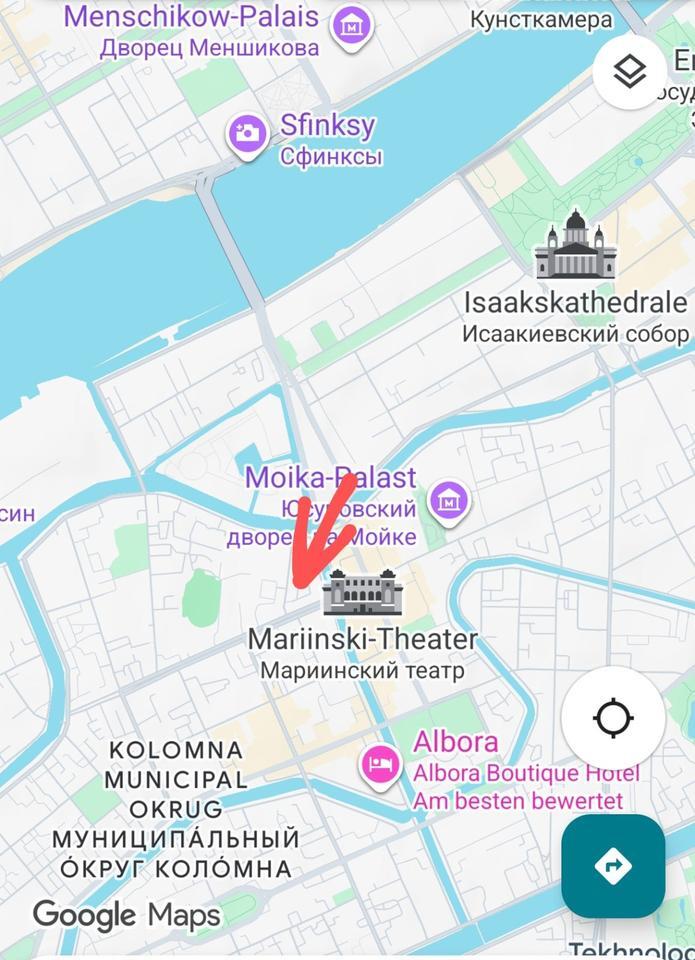Screen dimensions: 695x960
Task: Tap the Moika-Palast museum pin
Action: pyautogui.click(x=449, y=501)
